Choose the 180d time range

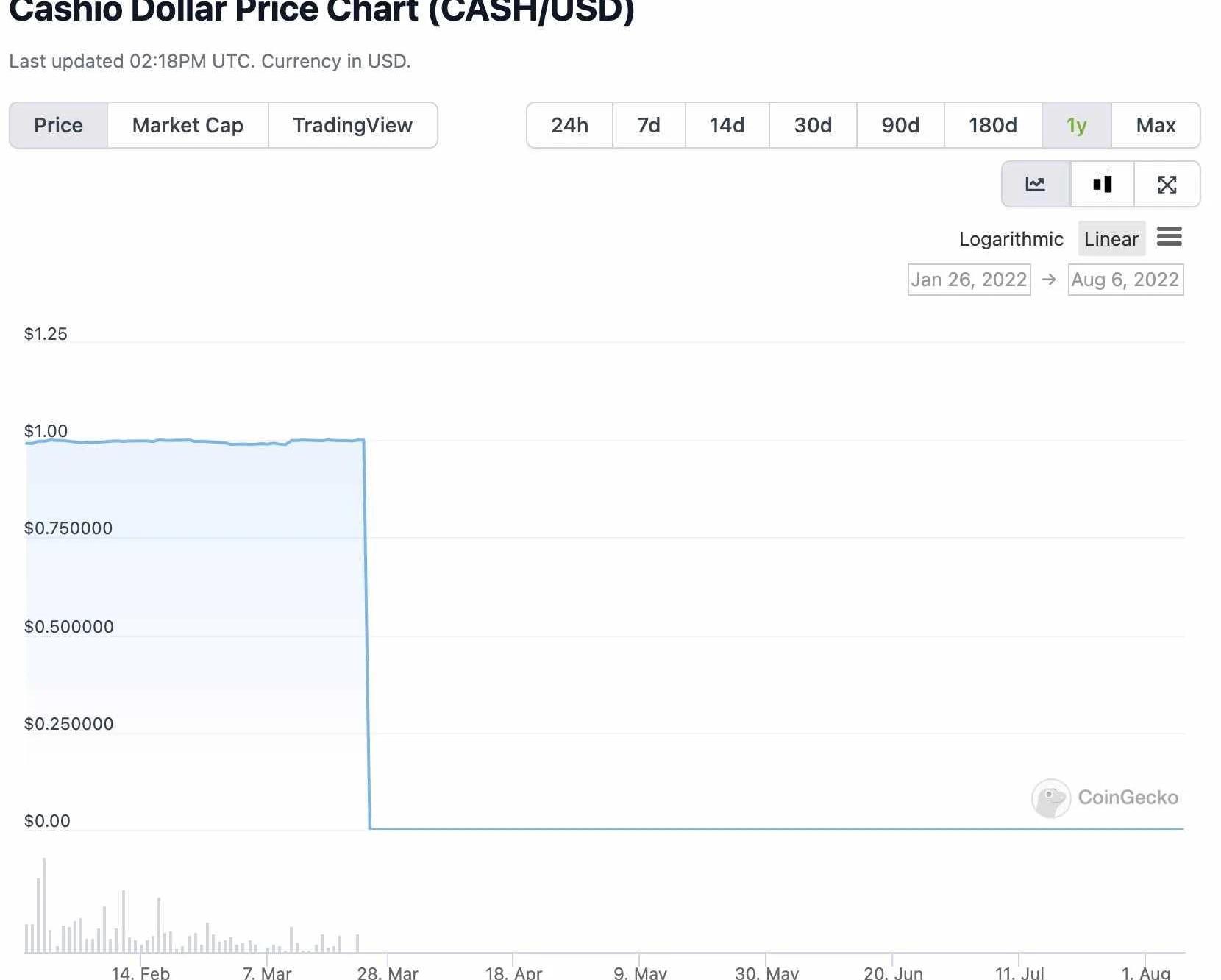(x=992, y=125)
